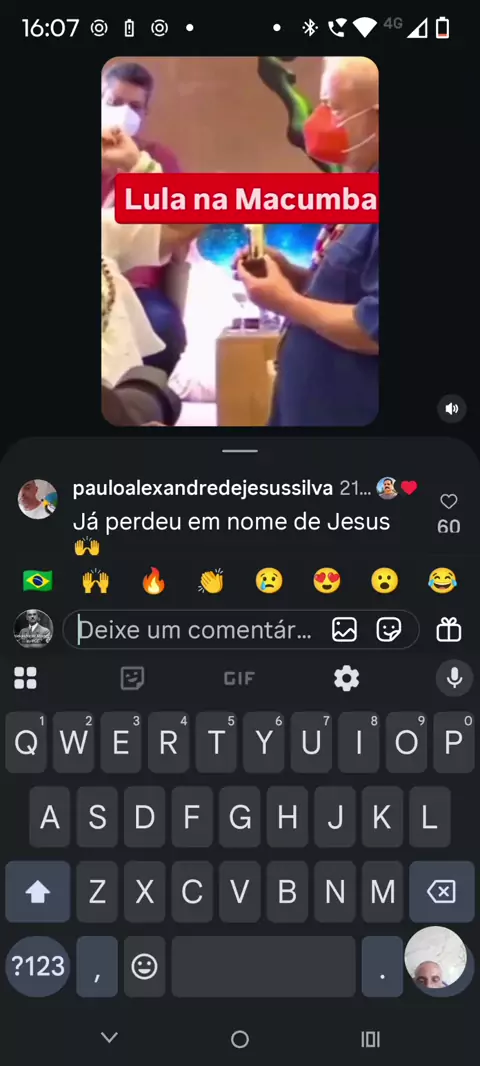
Task: Attach an image to the comment
Action: (x=344, y=630)
